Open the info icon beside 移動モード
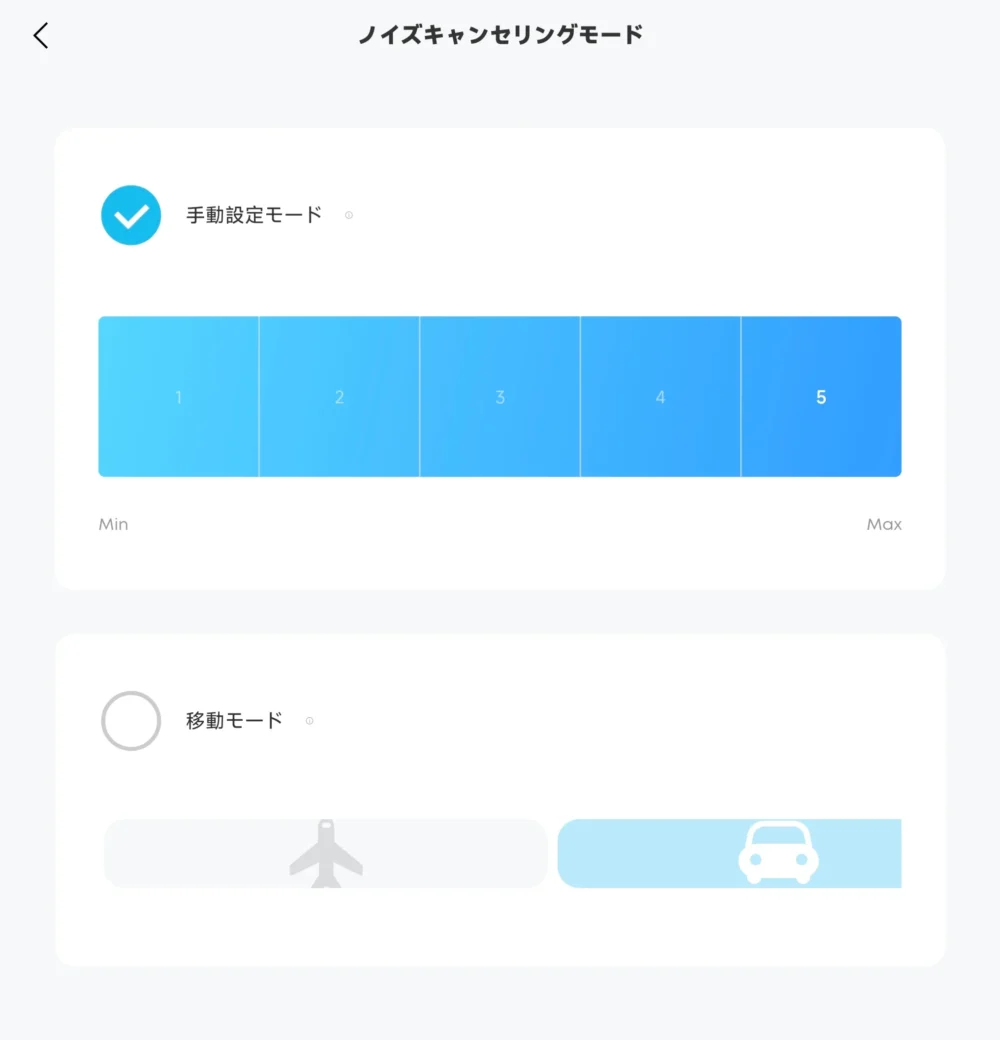Viewport: 1000px width, 1040px height. pos(311,719)
